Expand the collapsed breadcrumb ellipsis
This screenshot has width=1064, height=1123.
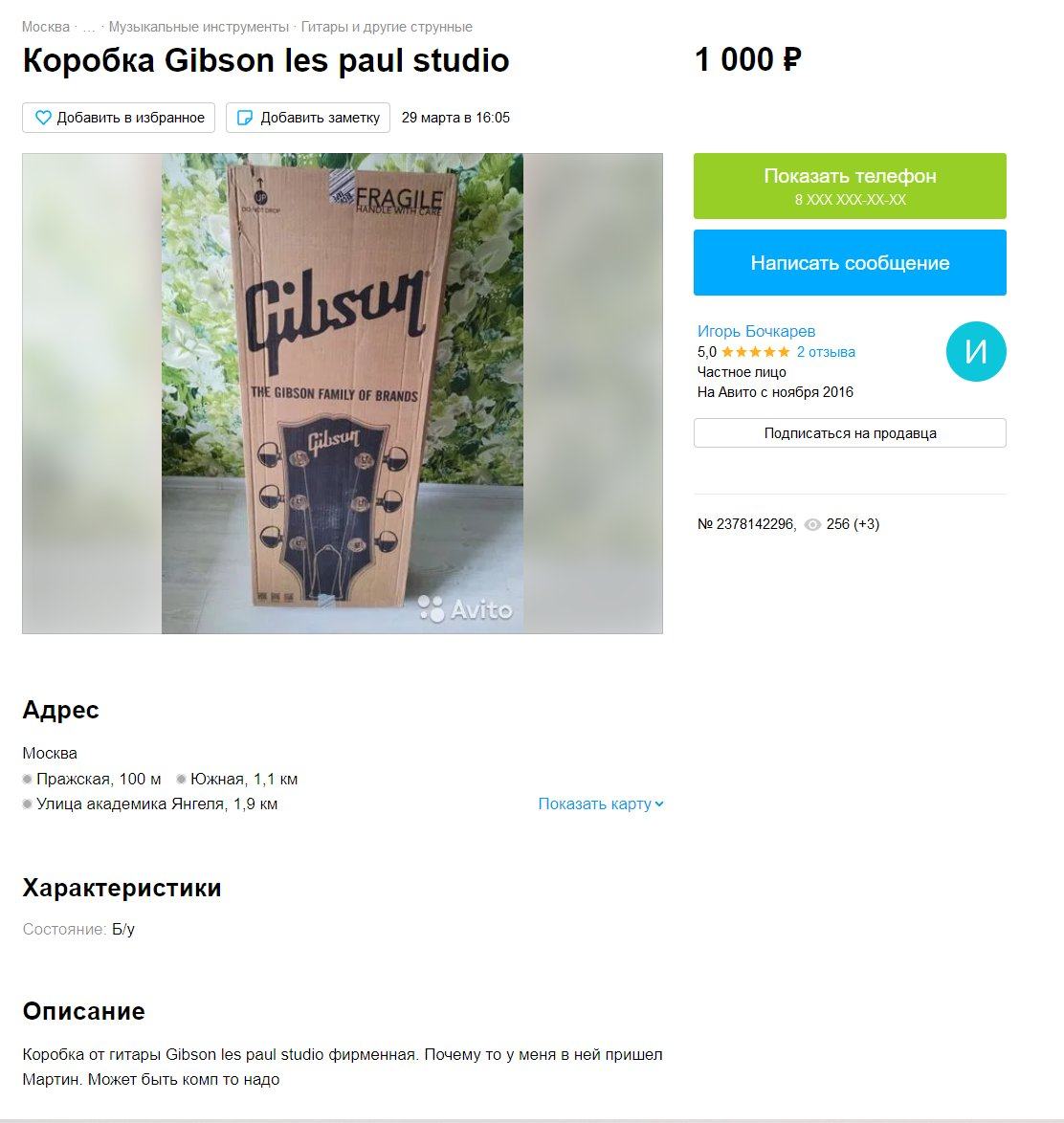coord(90,27)
